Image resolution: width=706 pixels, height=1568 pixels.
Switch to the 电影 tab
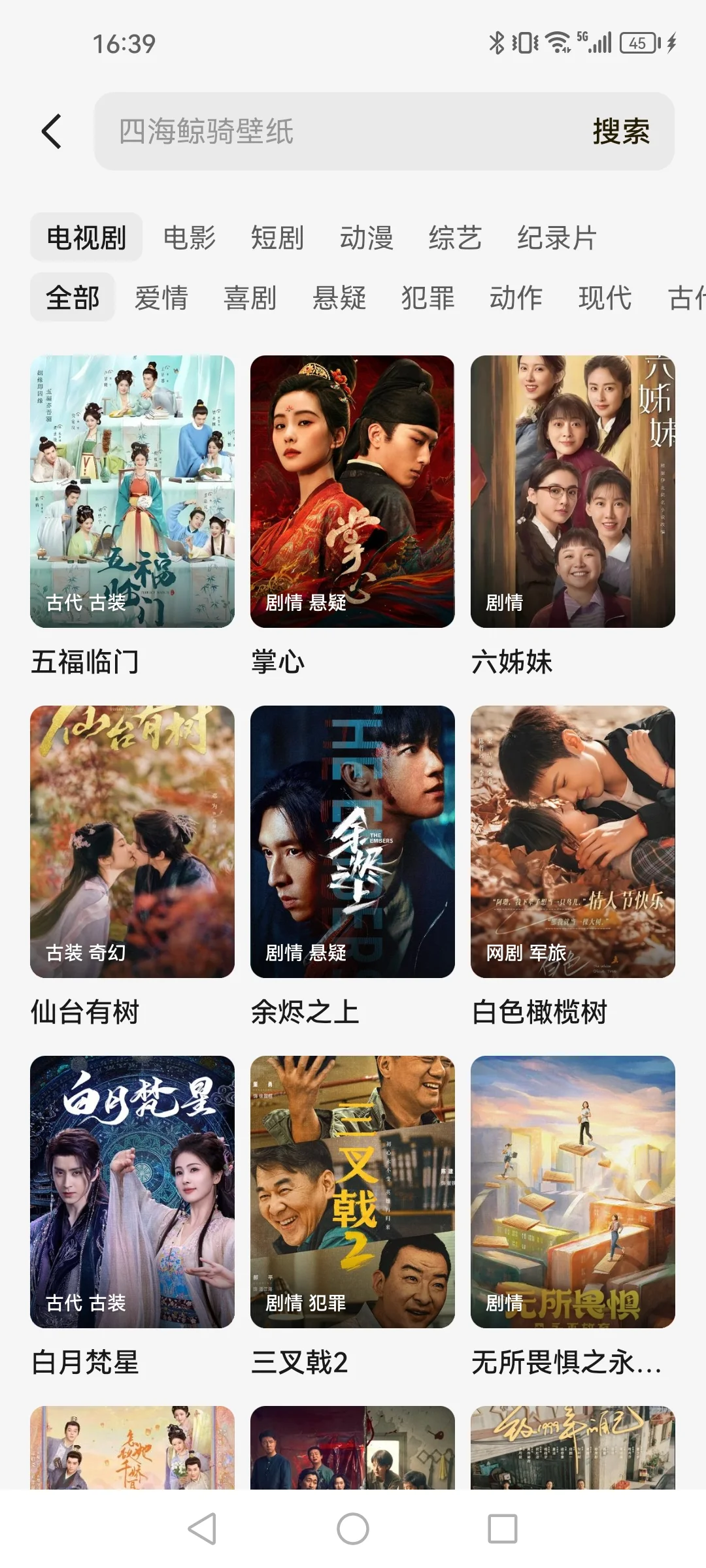190,238
